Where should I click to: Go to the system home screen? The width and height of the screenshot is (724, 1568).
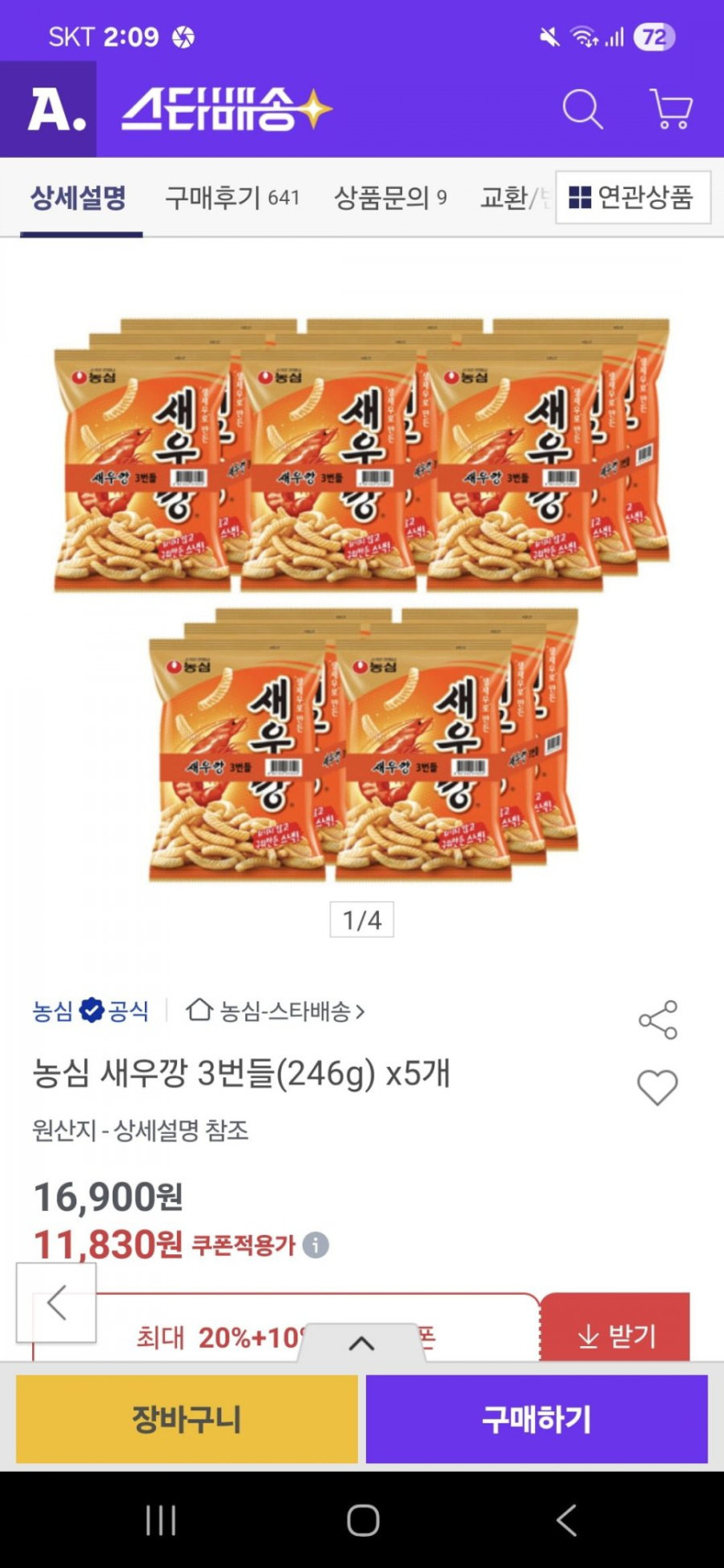[x=362, y=1519]
